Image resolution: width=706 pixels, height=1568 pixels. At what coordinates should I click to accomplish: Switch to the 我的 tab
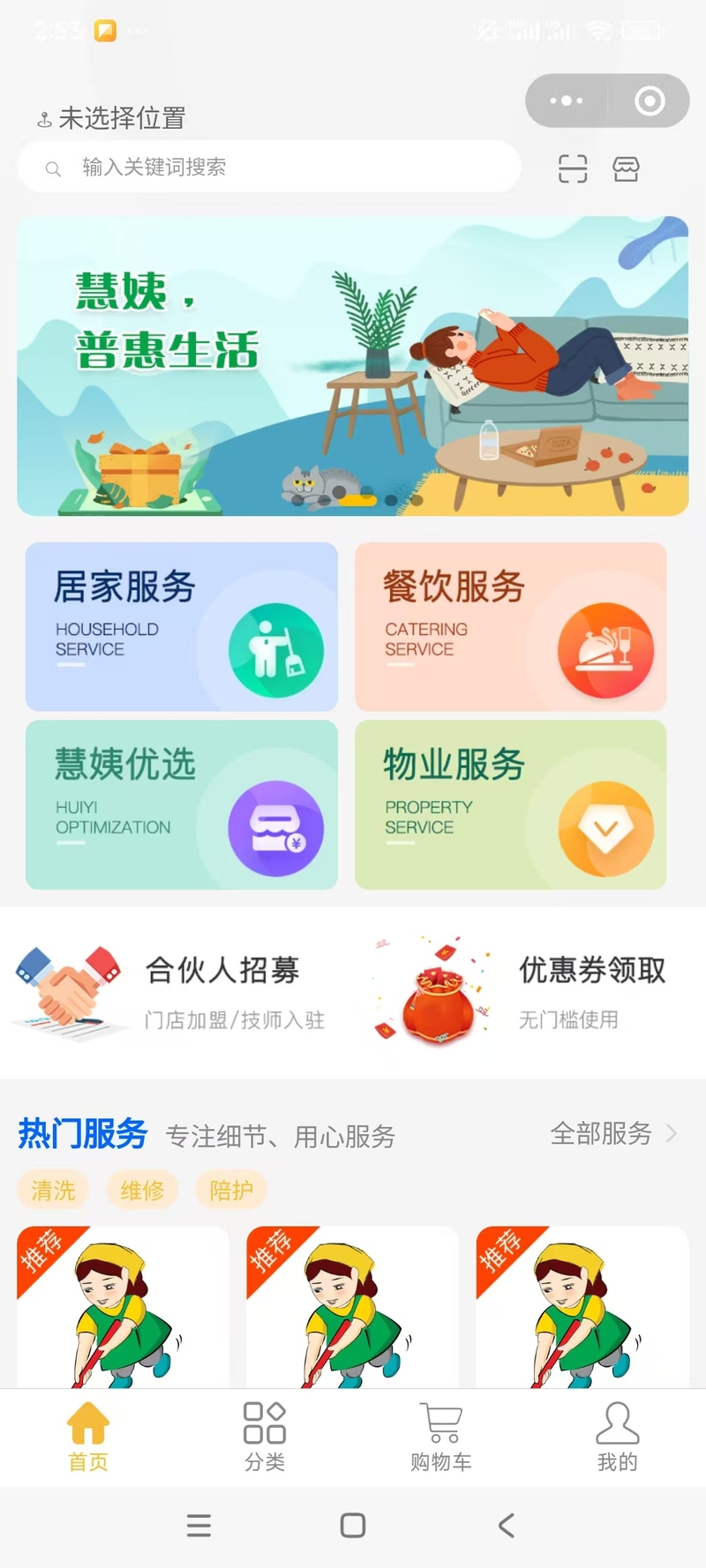[x=617, y=1437]
